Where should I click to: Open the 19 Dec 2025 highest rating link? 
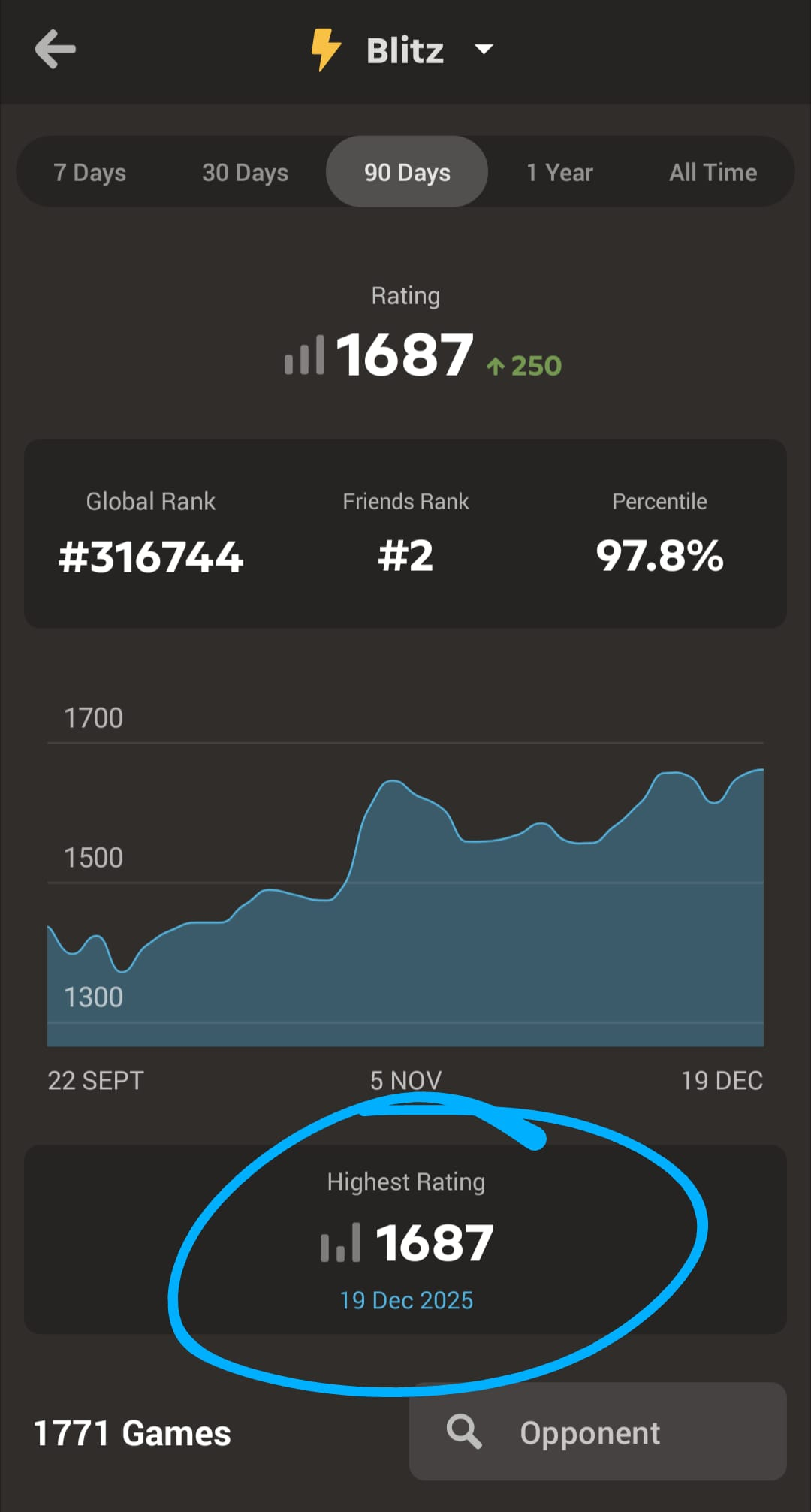(406, 1300)
